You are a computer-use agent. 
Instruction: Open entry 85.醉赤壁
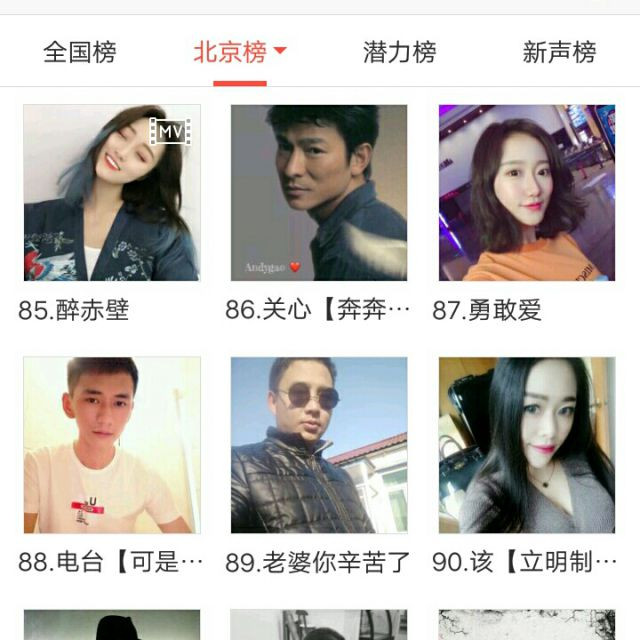[111, 193]
